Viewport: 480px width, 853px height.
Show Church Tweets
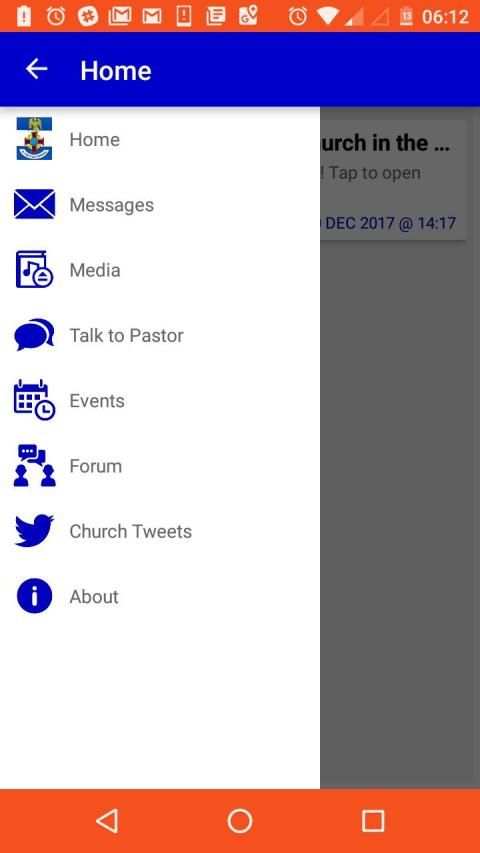[x=160, y=531]
